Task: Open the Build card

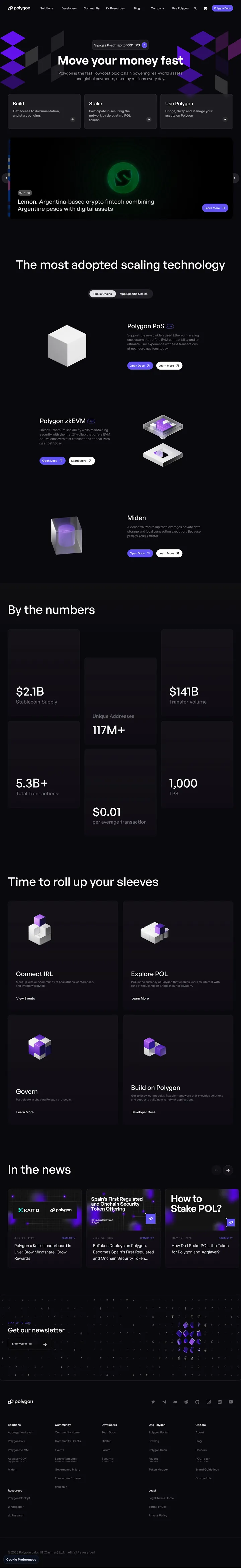Action: [44, 110]
